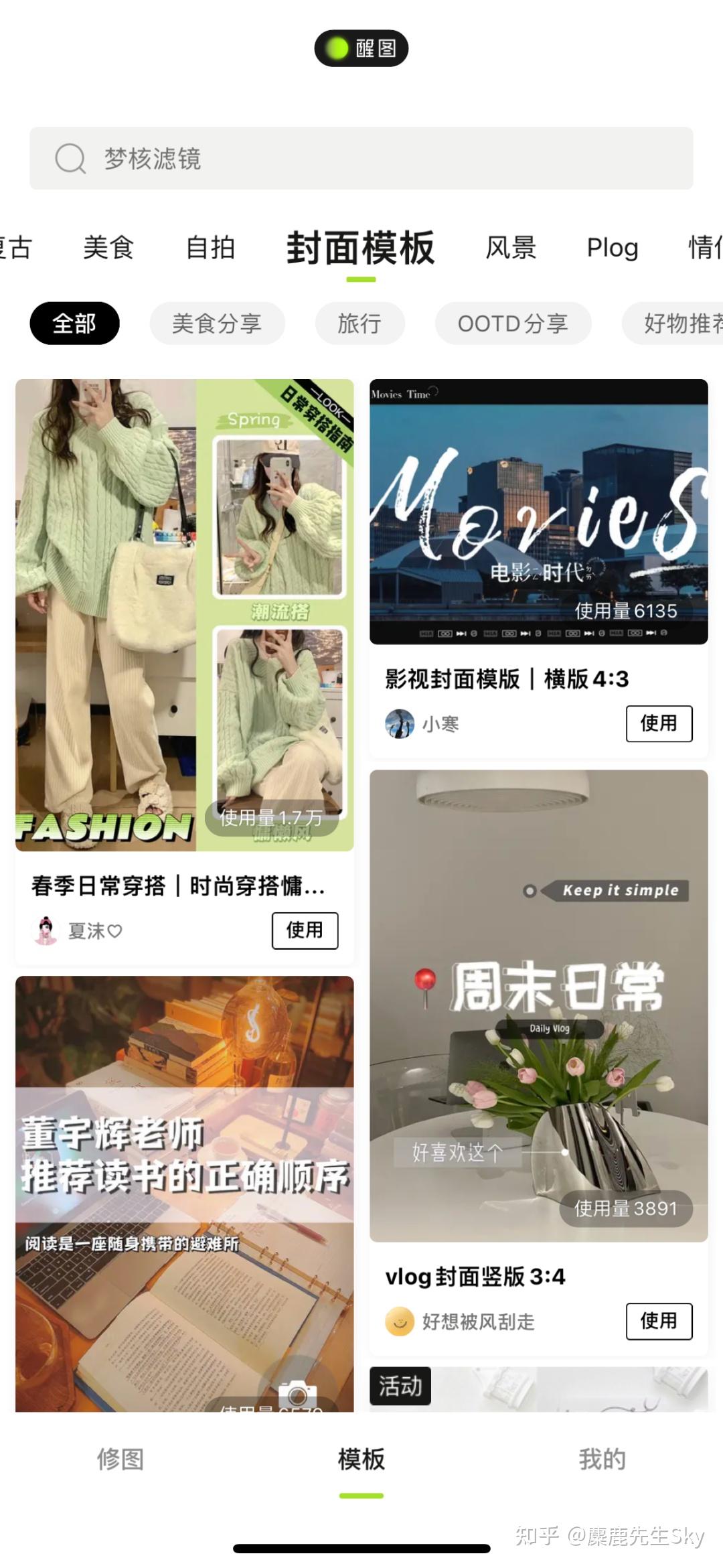Image resolution: width=723 pixels, height=1568 pixels.
Task: Open the 美食 category tab
Action: click(109, 248)
